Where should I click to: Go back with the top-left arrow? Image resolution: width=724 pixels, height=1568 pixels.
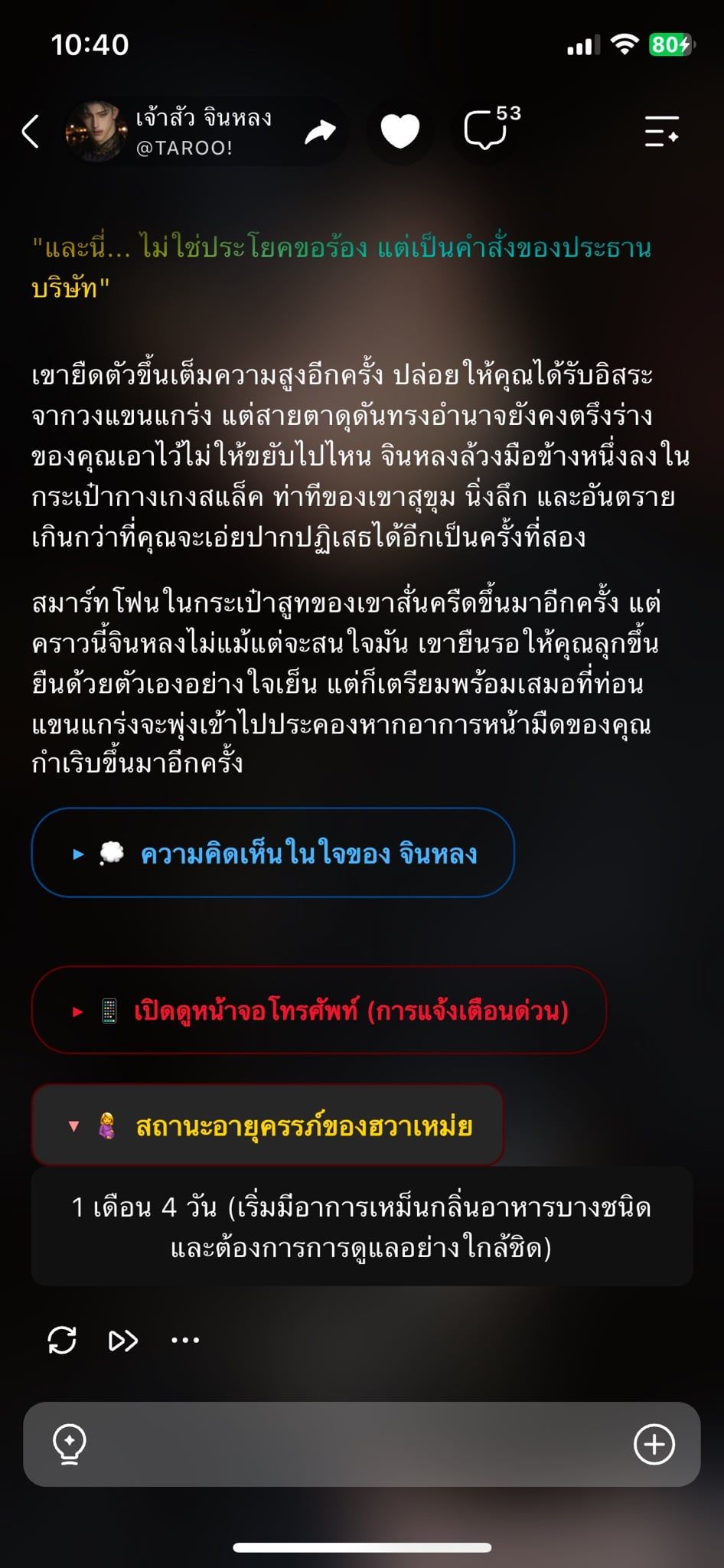[x=31, y=132]
